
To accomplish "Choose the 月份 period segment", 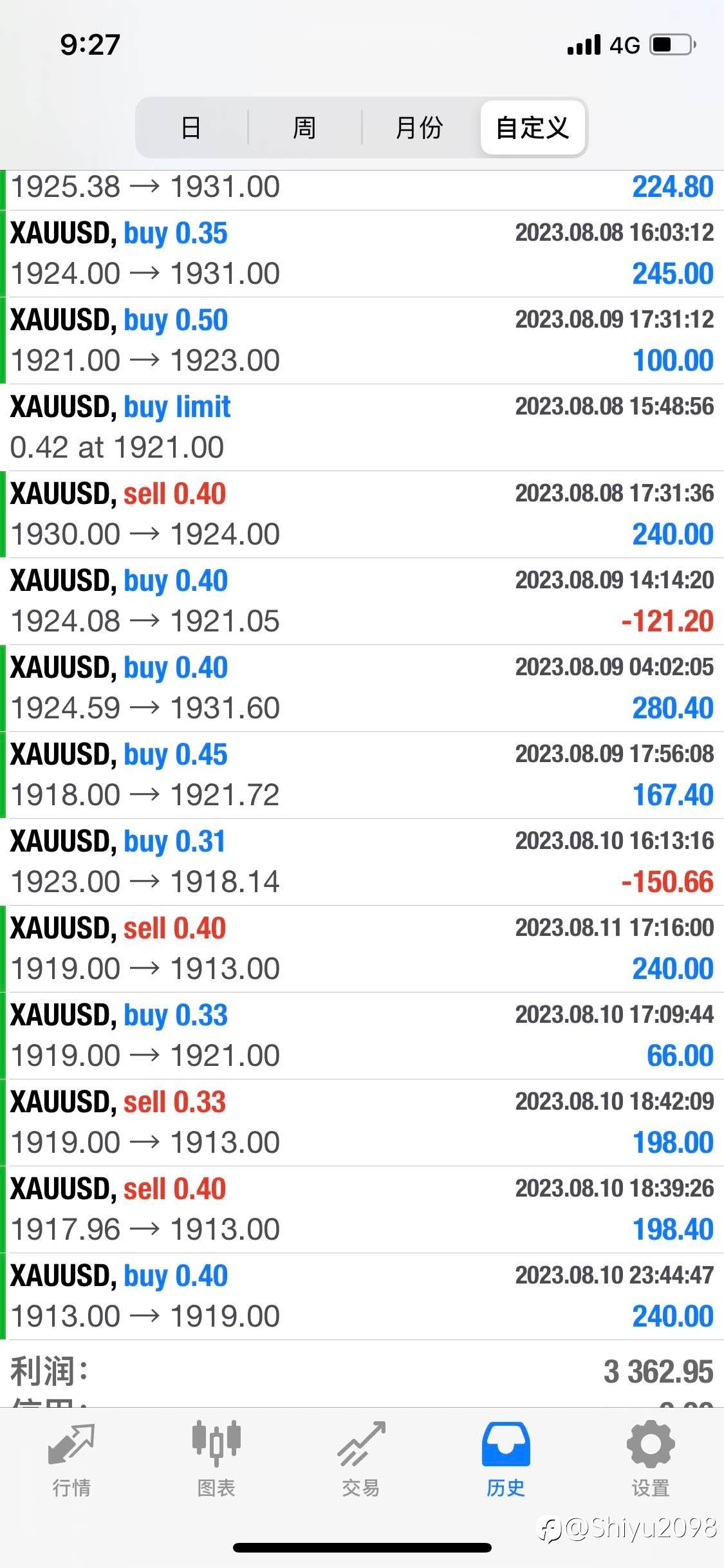I will click(x=420, y=127).
